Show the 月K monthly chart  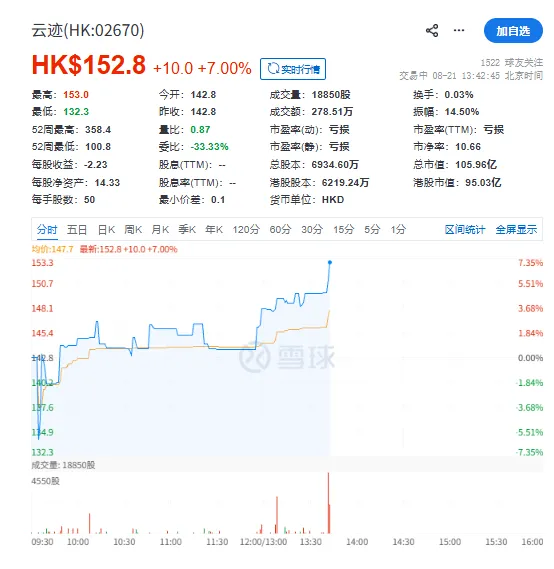coord(160,230)
